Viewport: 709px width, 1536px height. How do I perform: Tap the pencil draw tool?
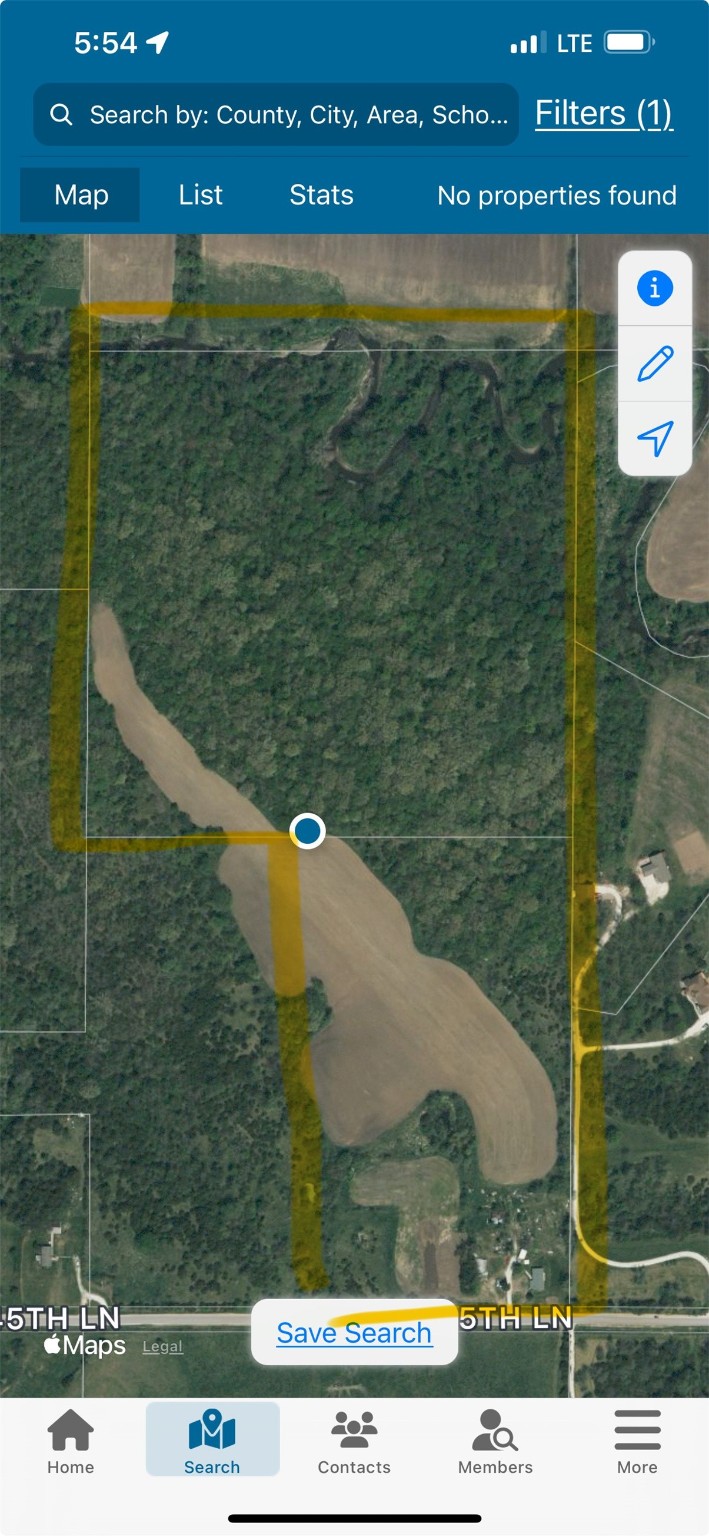pyautogui.click(x=655, y=364)
